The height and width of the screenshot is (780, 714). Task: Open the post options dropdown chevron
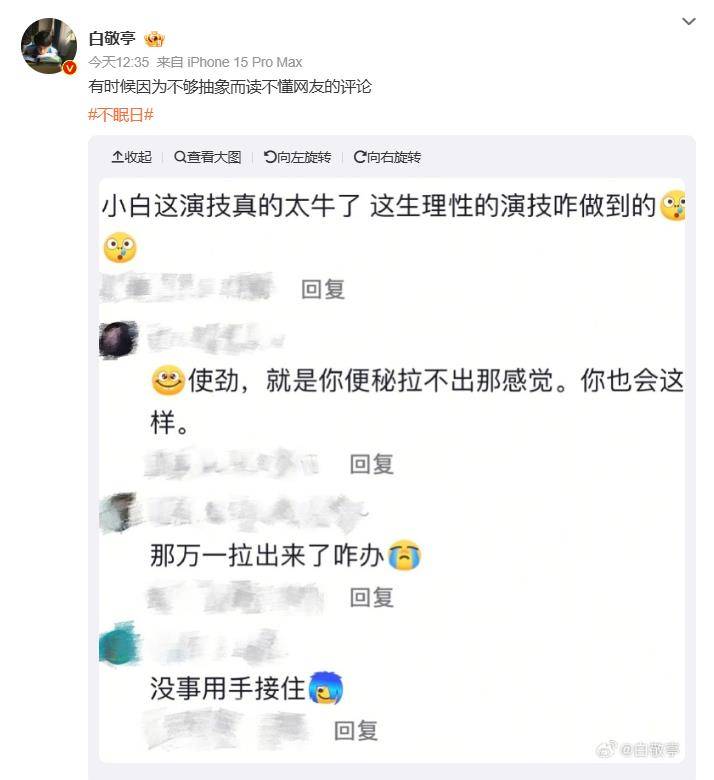(688, 21)
